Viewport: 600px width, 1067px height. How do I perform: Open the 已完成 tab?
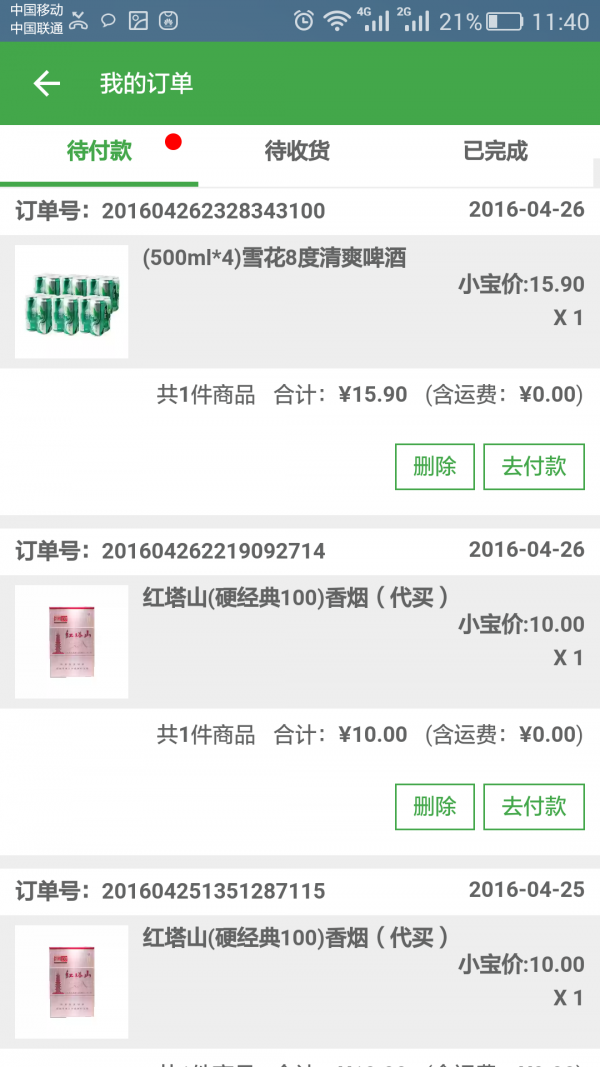[495, 152]
